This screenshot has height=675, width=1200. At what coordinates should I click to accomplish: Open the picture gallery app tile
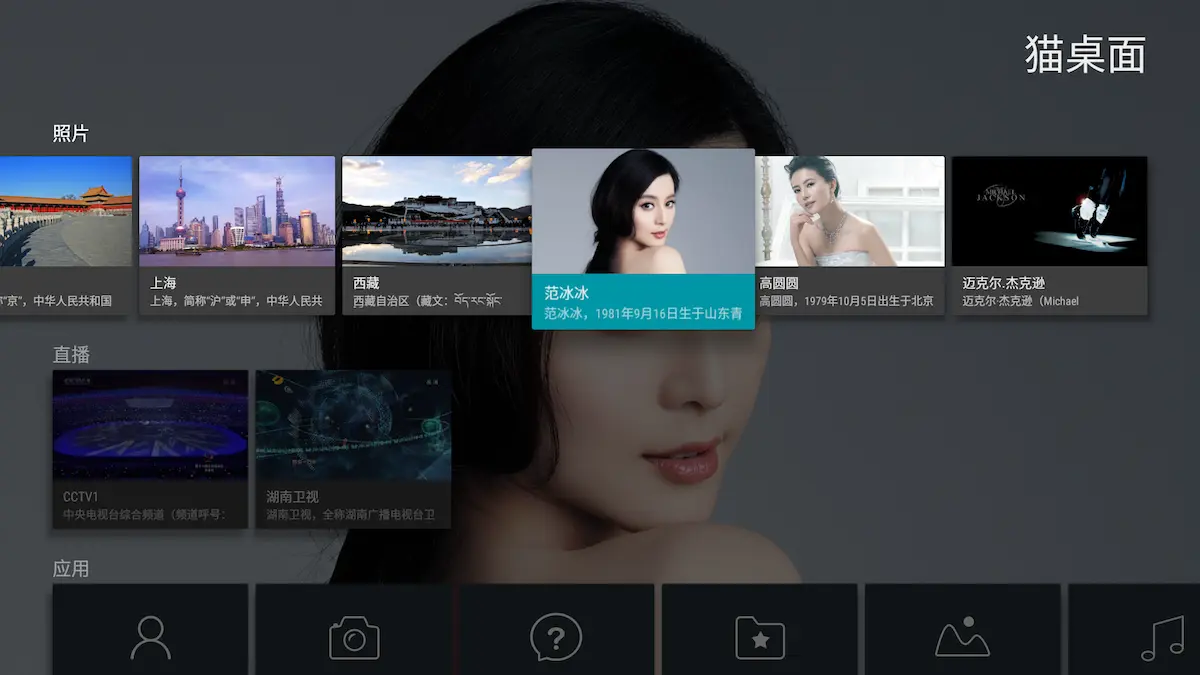(x=962, y=635)
